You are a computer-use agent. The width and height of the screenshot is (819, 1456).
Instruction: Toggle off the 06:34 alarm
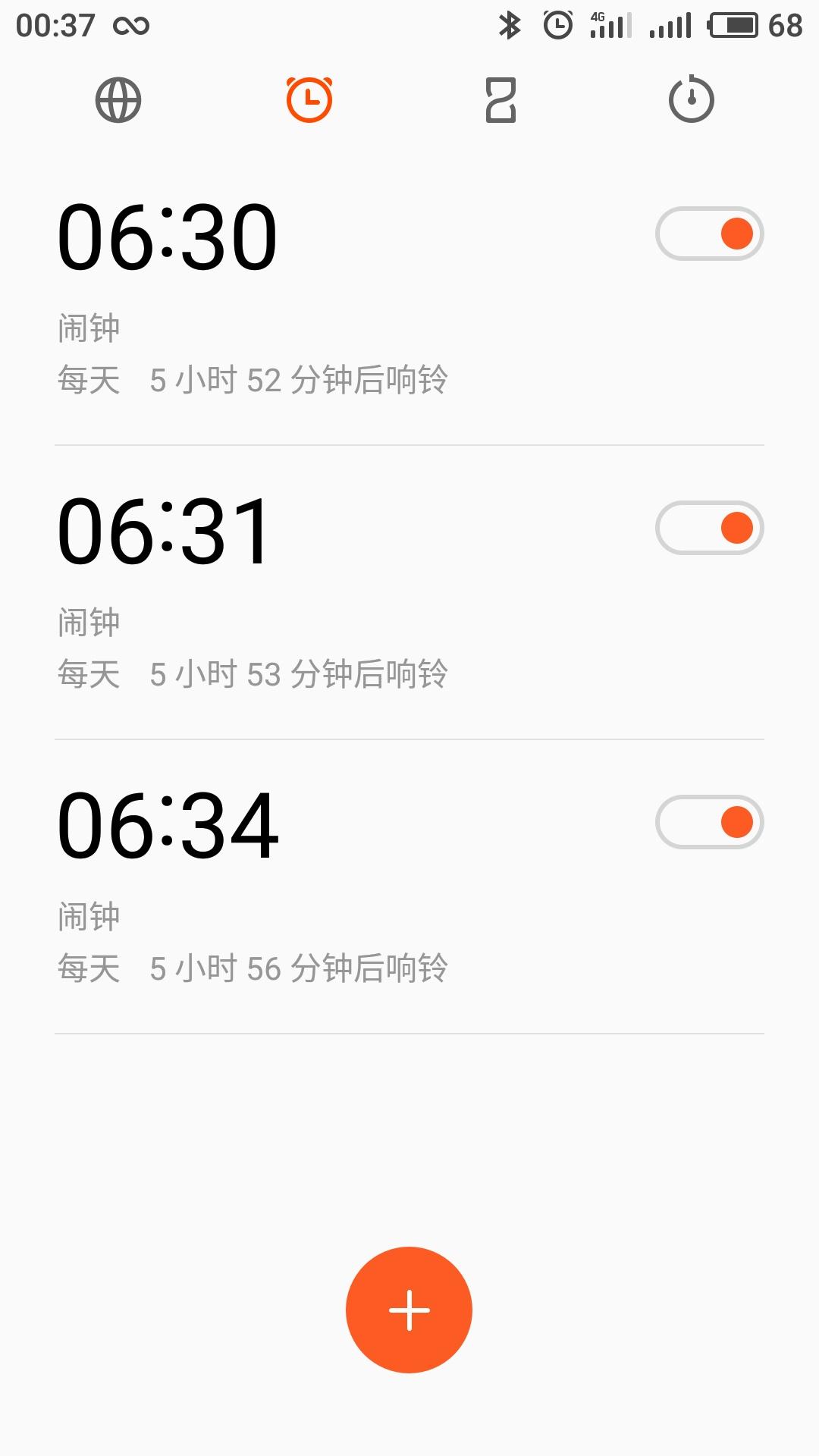coord(710,822)
